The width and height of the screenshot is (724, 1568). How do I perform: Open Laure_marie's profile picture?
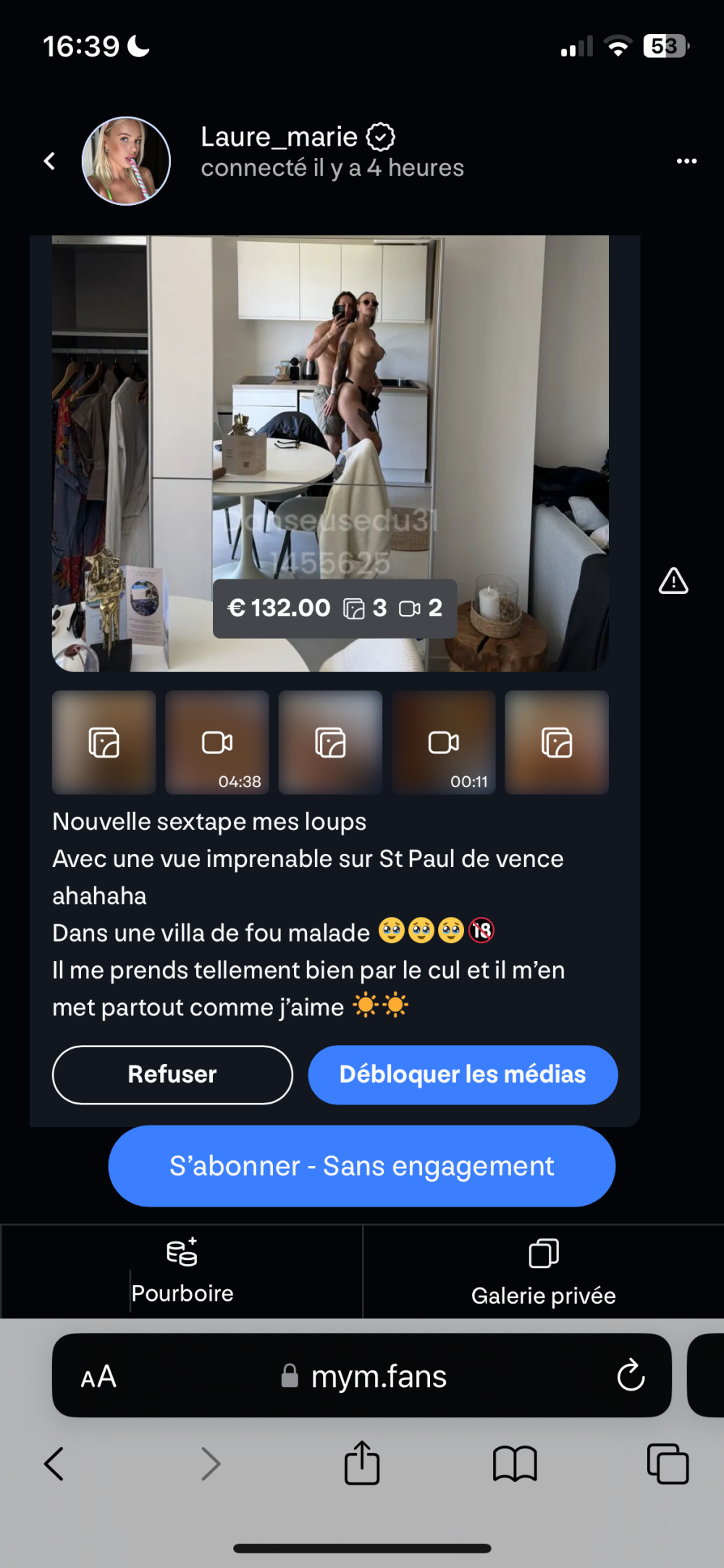point(126,161)
